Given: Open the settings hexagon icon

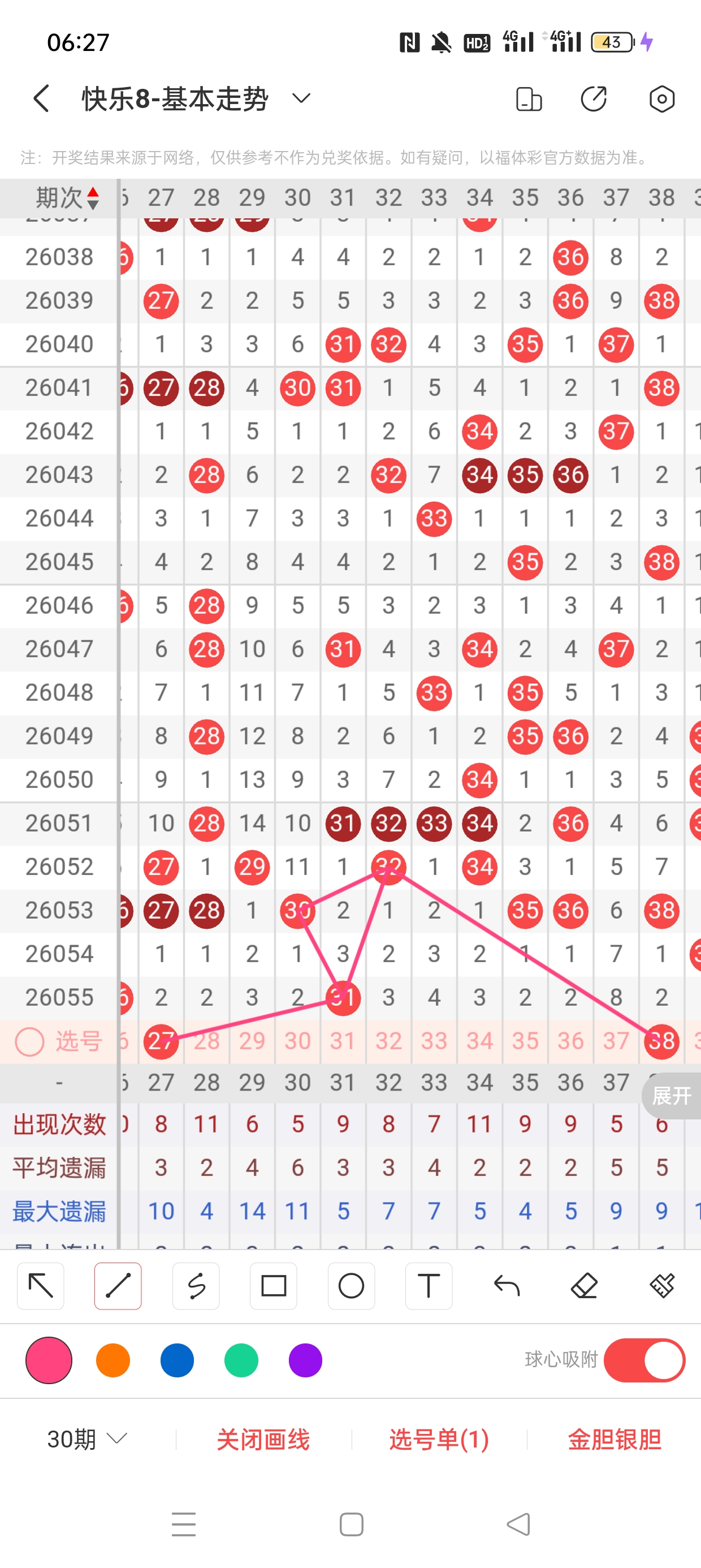Looking at the screenshot, I should click(661, 98).
